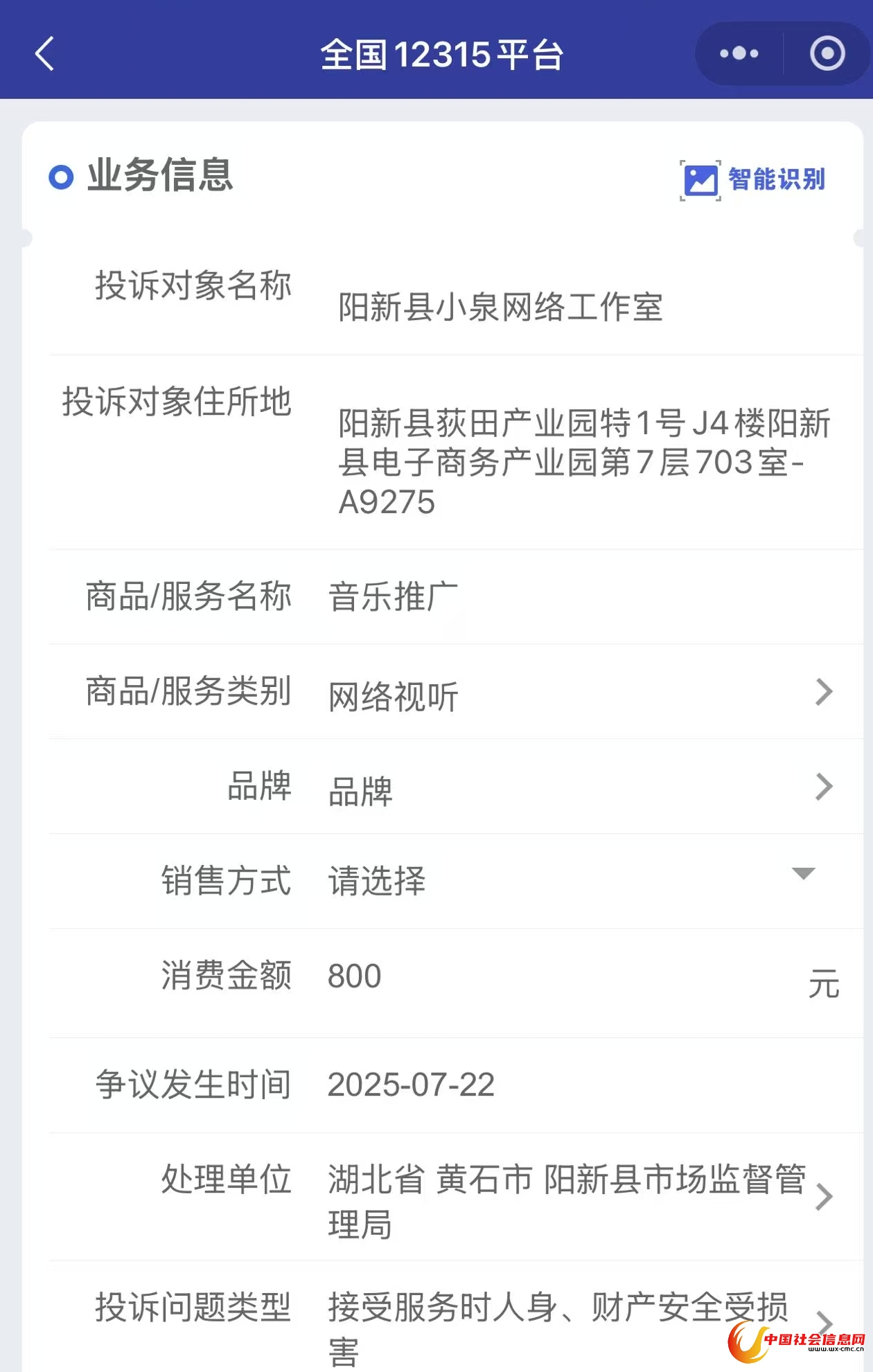This screenshot has height=1372, width=873.
Task: Close the mini program with the circle icon
Action: (827, 54)
